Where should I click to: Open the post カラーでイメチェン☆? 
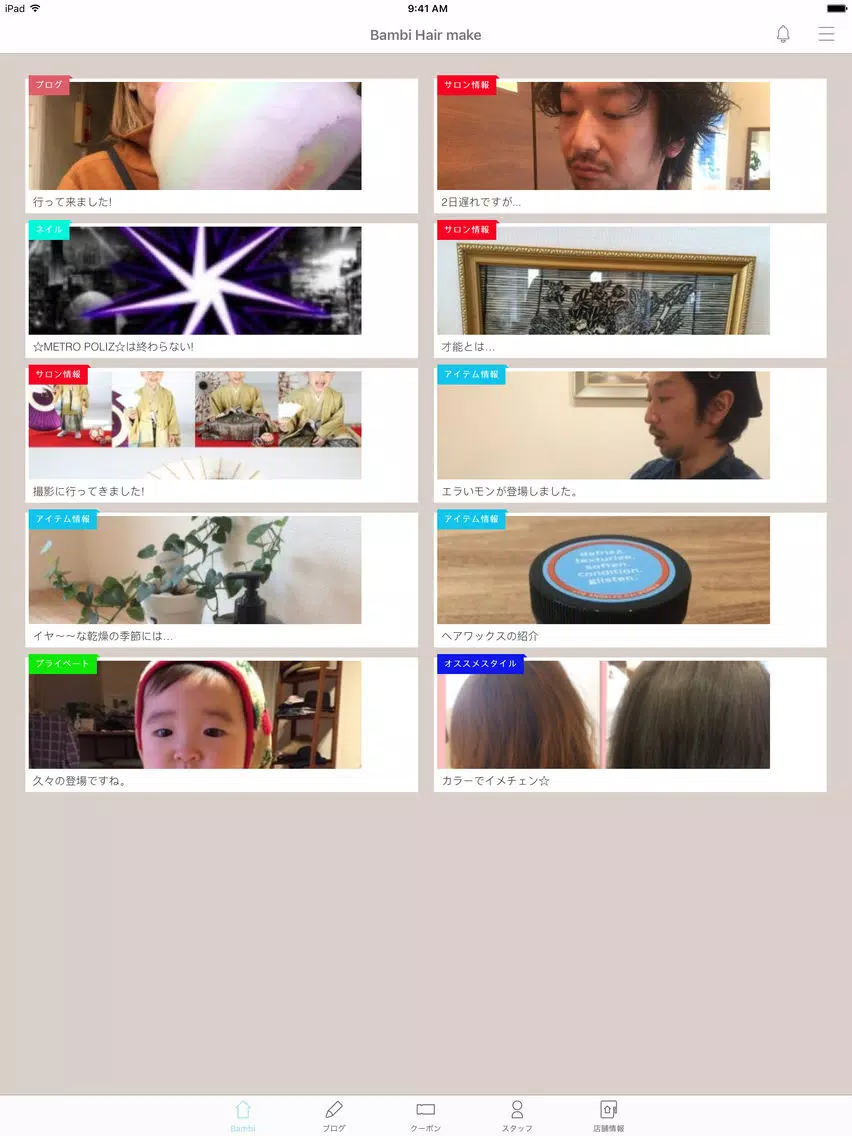pyautogui.click(x=630, y=724)
